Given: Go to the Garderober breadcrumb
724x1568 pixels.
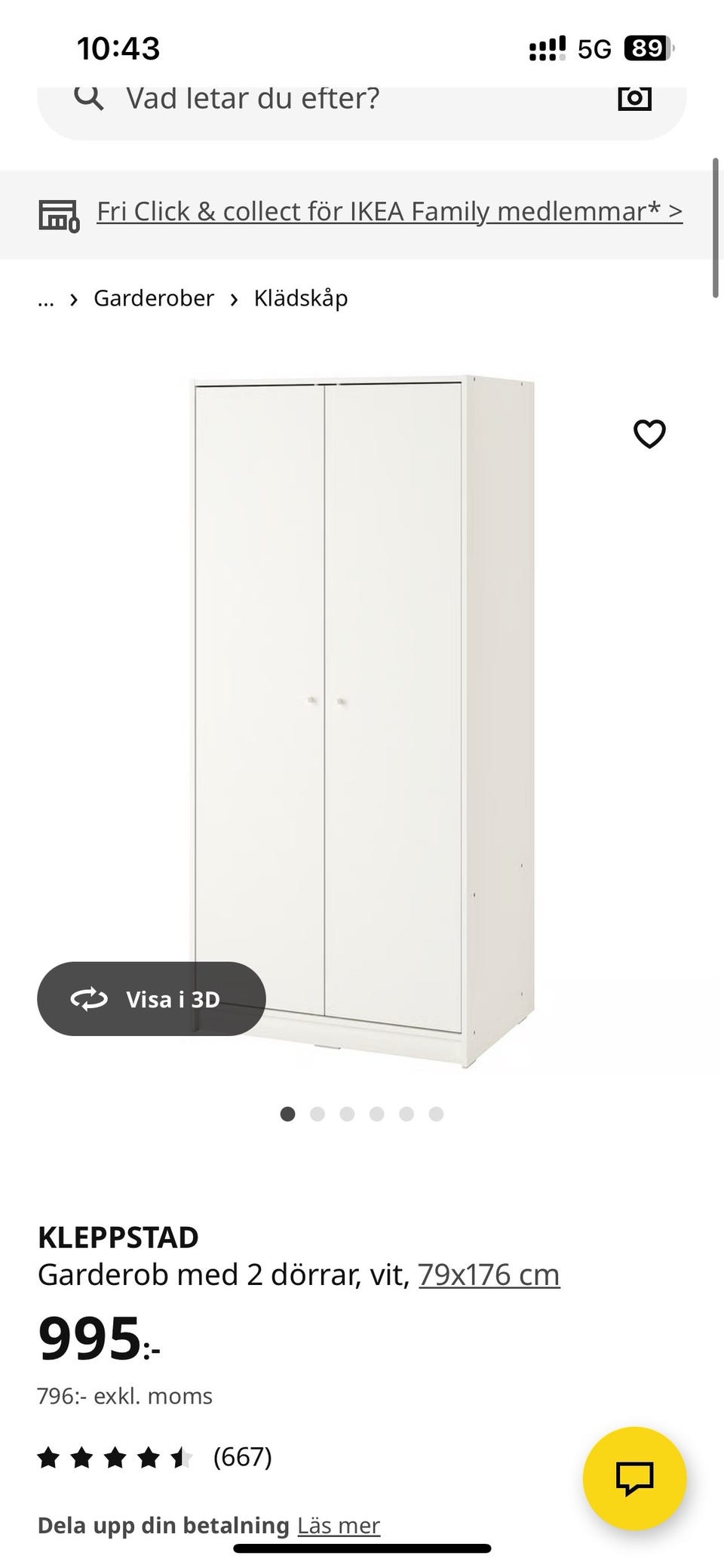Looking at the screenshot, I should 154,299.
